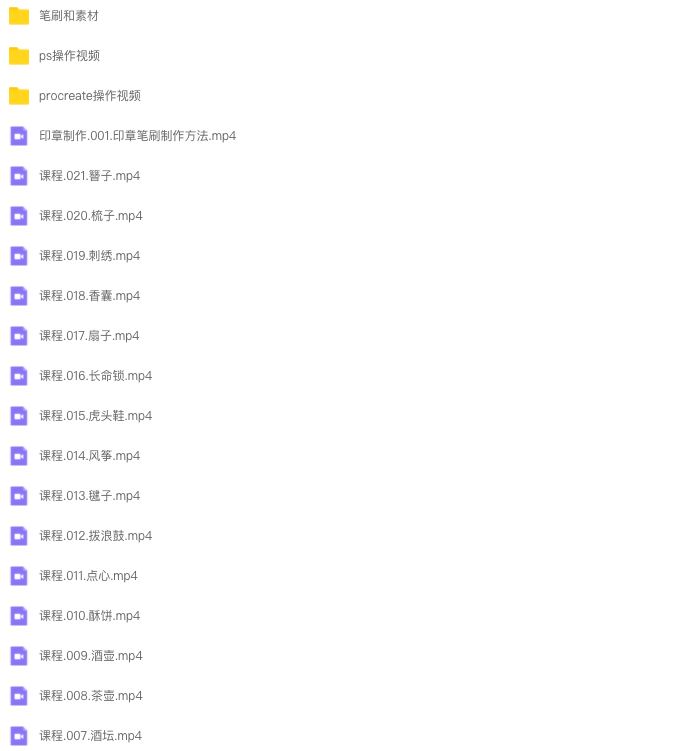Tap the file 课程.007.酒坛.mp4
The image size is (681, 751).
click(90, 736)
